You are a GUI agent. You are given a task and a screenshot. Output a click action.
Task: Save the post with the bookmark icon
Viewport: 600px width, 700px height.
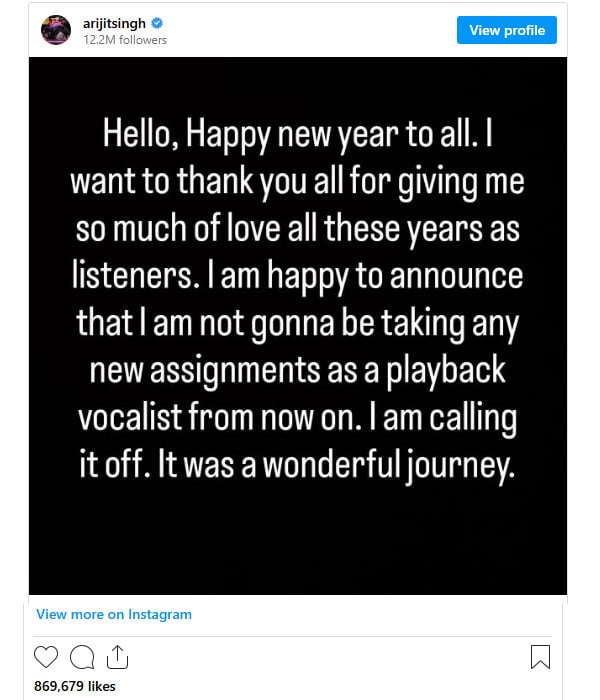[x=540, y=657]
